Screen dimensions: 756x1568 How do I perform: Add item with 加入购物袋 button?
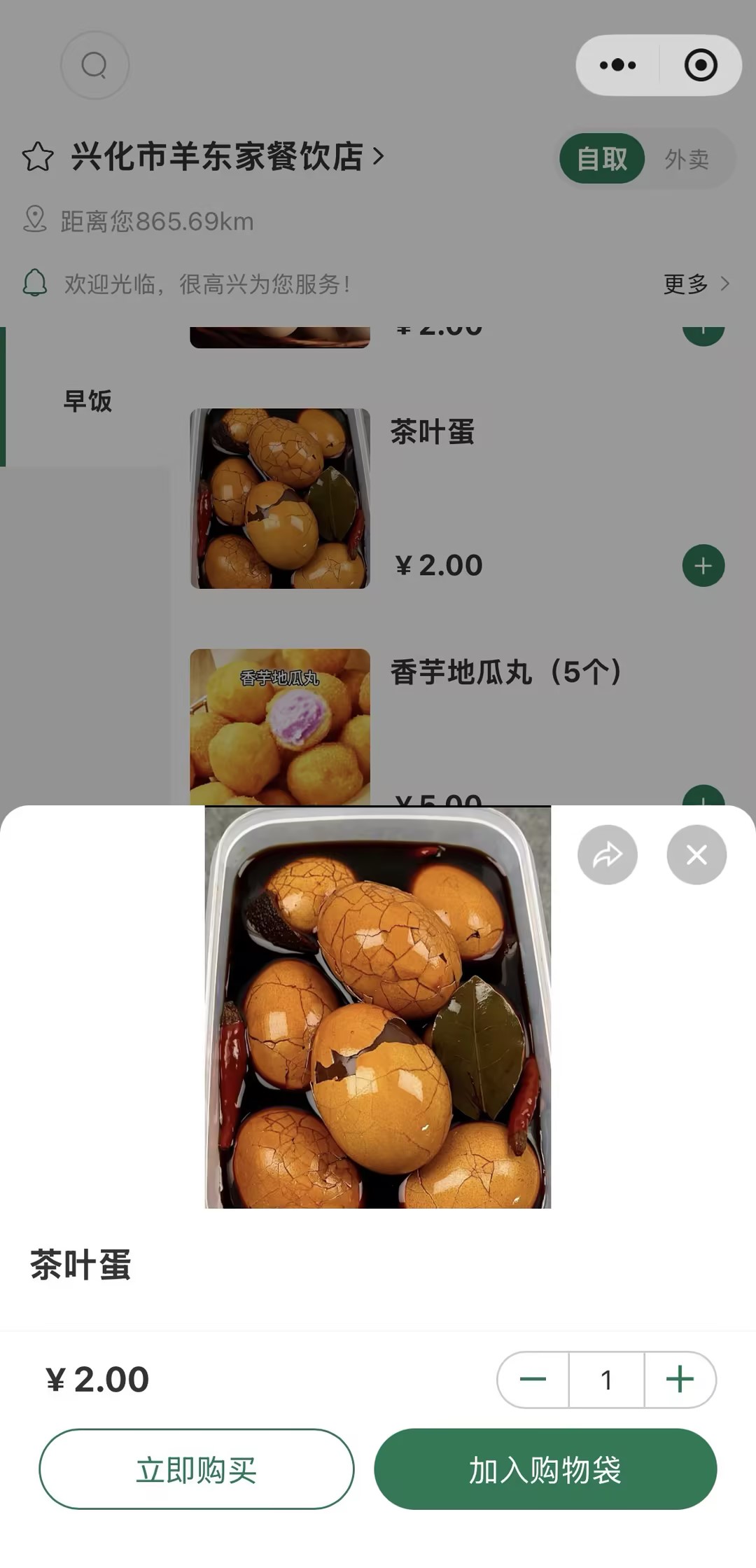pyautogui.click(x=545, y=1469)
